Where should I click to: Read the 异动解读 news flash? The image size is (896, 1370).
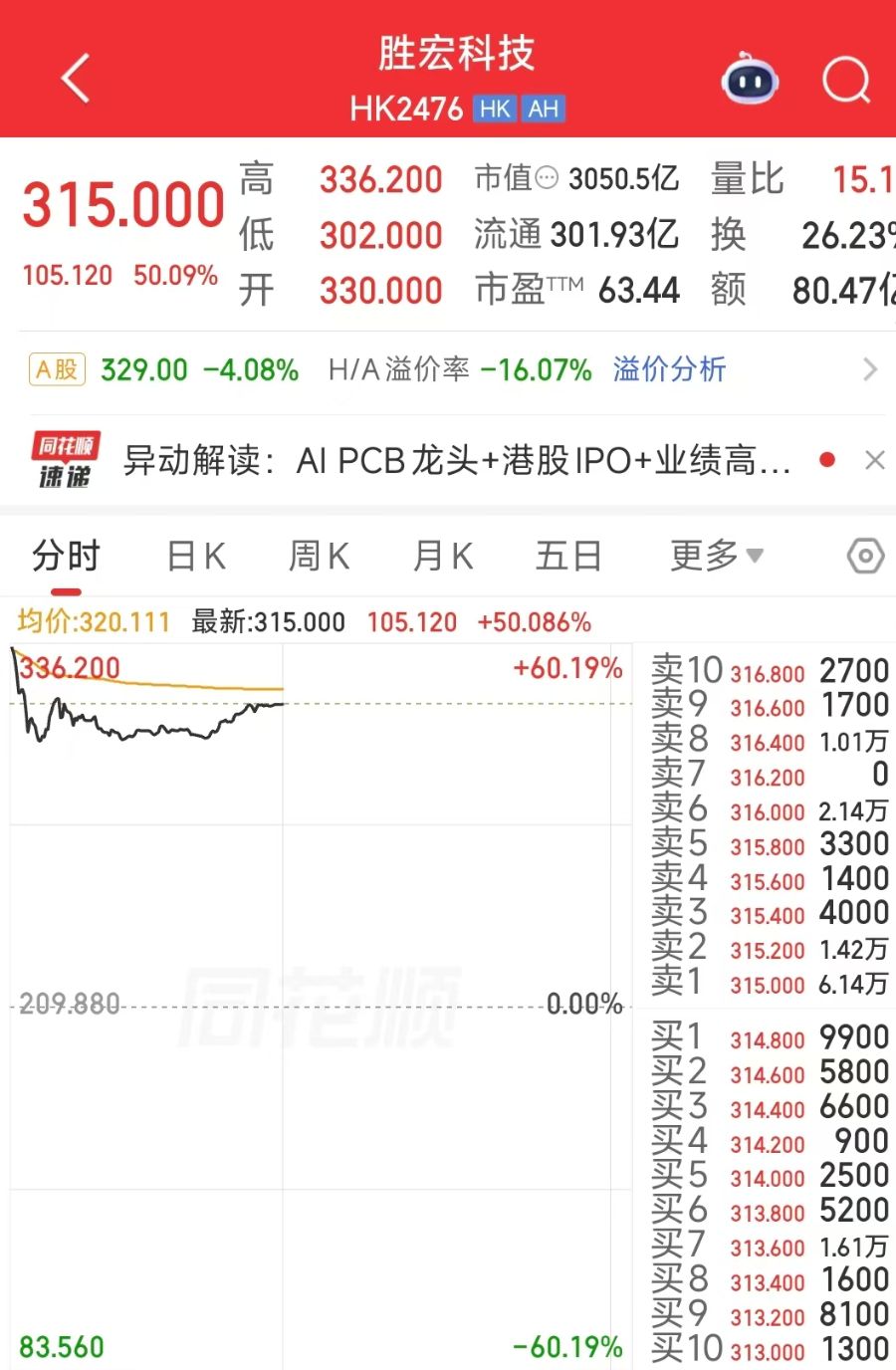(456, 461)
